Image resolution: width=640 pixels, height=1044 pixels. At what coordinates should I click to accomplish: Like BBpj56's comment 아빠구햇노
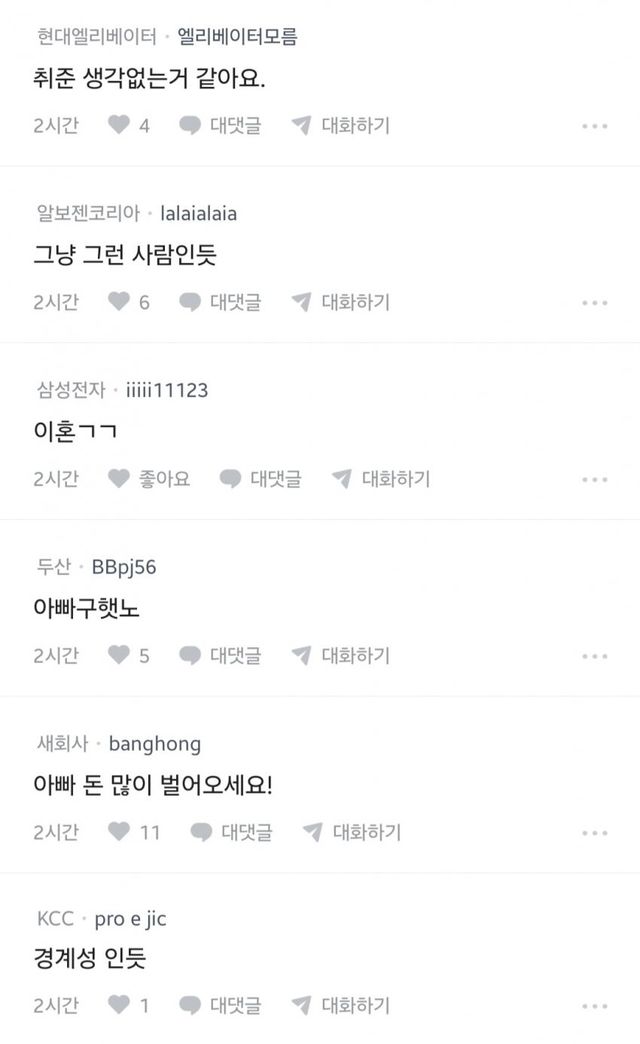(x=120, y=656)
